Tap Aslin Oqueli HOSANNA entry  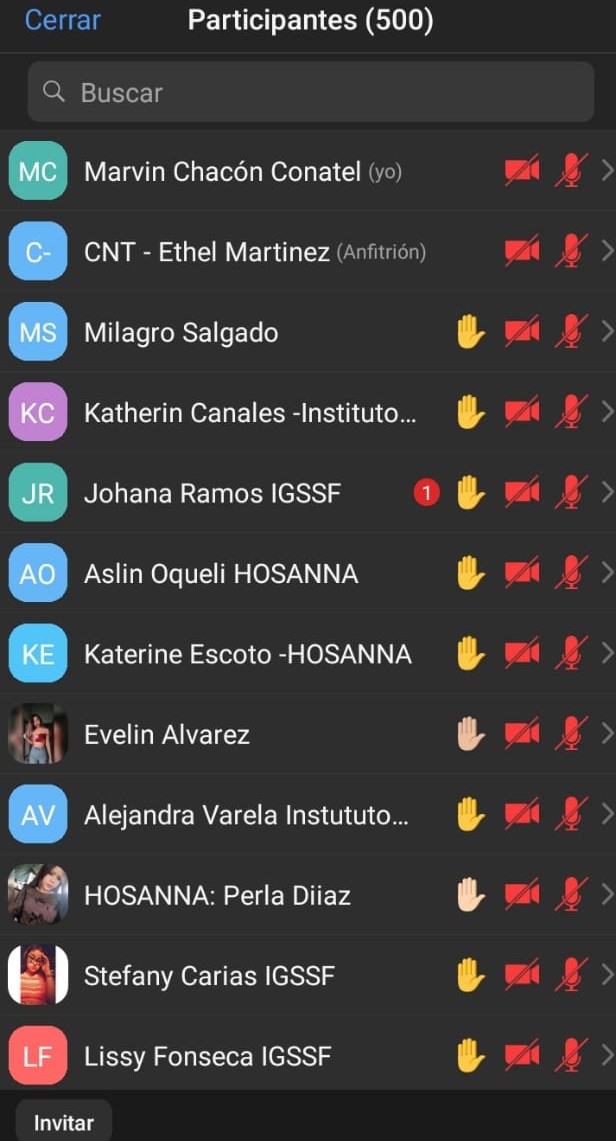[x=220, y=574]
